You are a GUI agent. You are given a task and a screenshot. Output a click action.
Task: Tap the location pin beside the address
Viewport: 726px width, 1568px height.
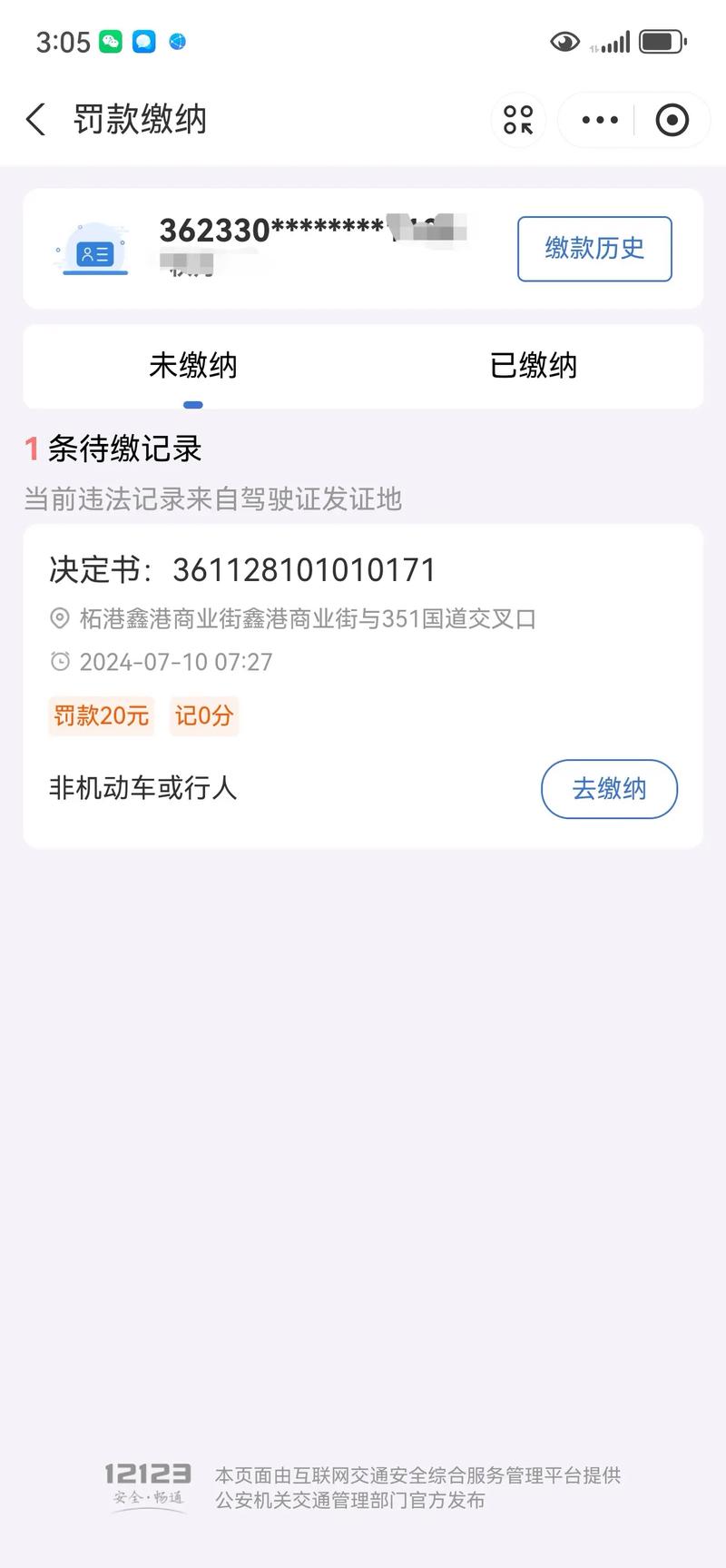[58, 618]
